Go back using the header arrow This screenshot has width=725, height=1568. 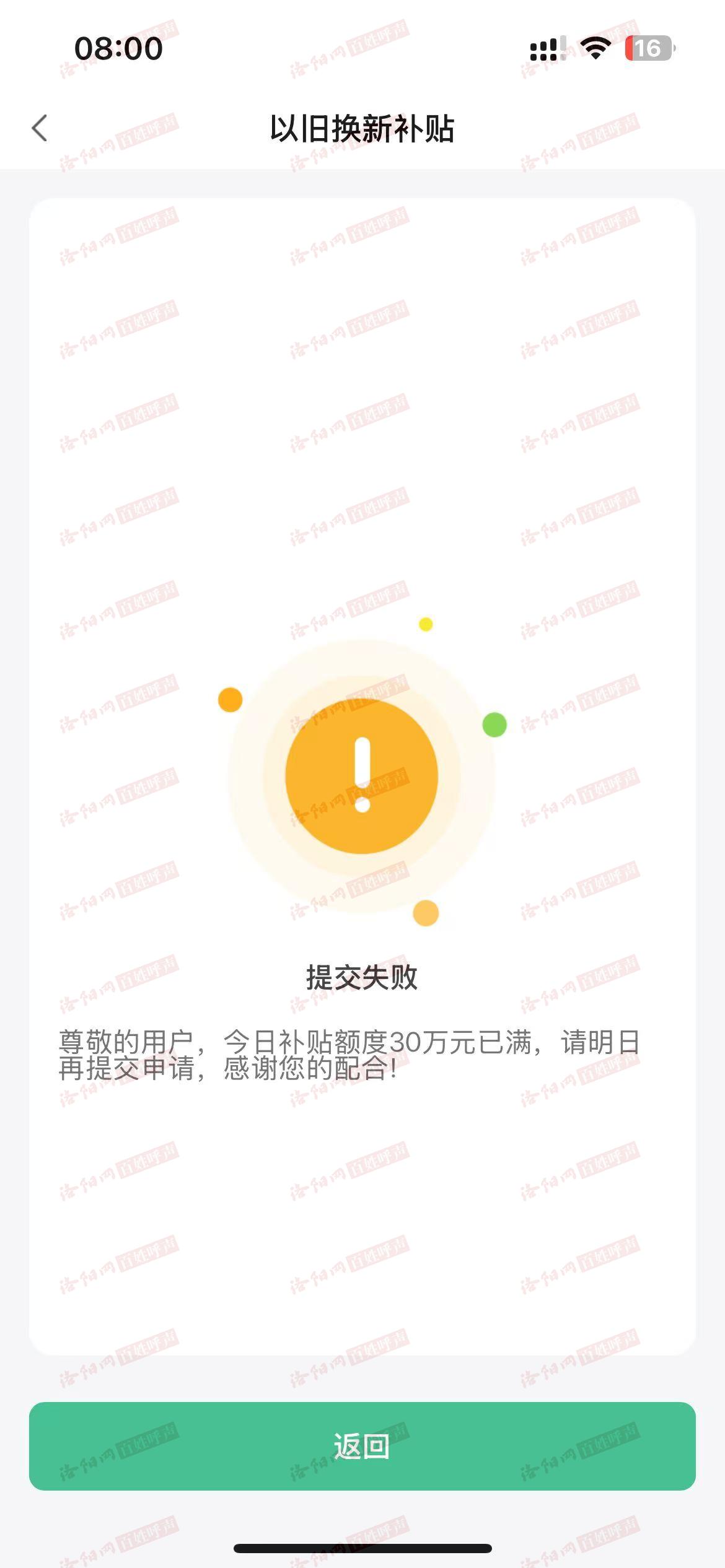(x=40, y=128)
